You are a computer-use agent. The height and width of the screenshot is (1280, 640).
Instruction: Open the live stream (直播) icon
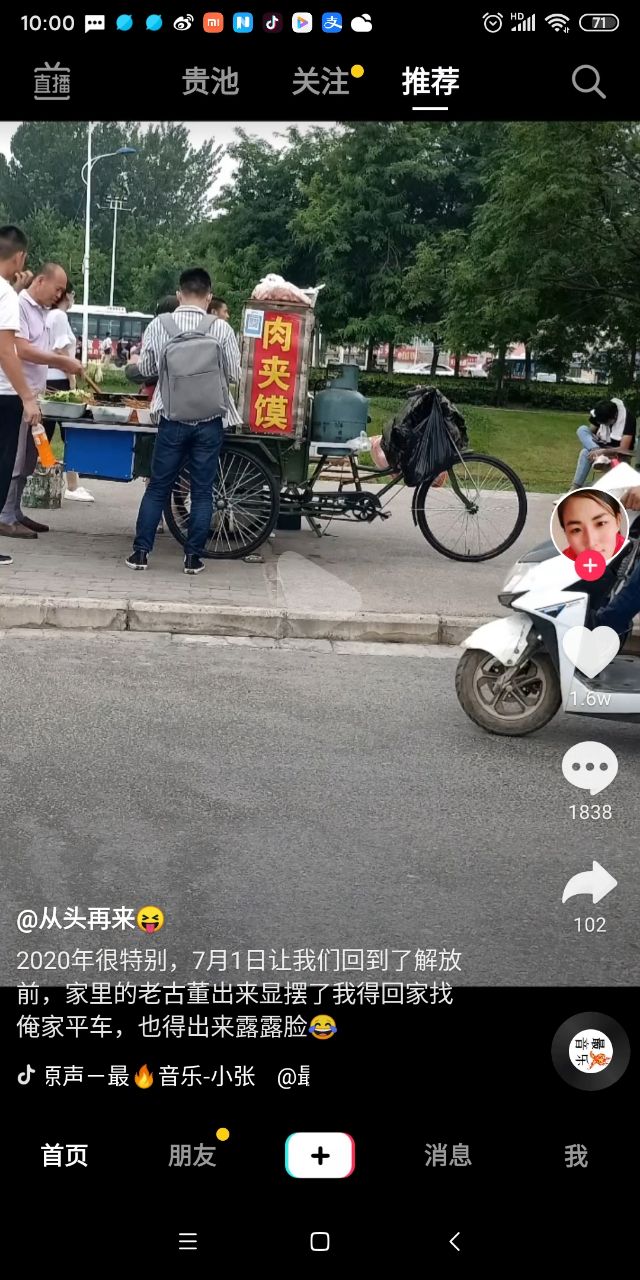tap(52, 81)
